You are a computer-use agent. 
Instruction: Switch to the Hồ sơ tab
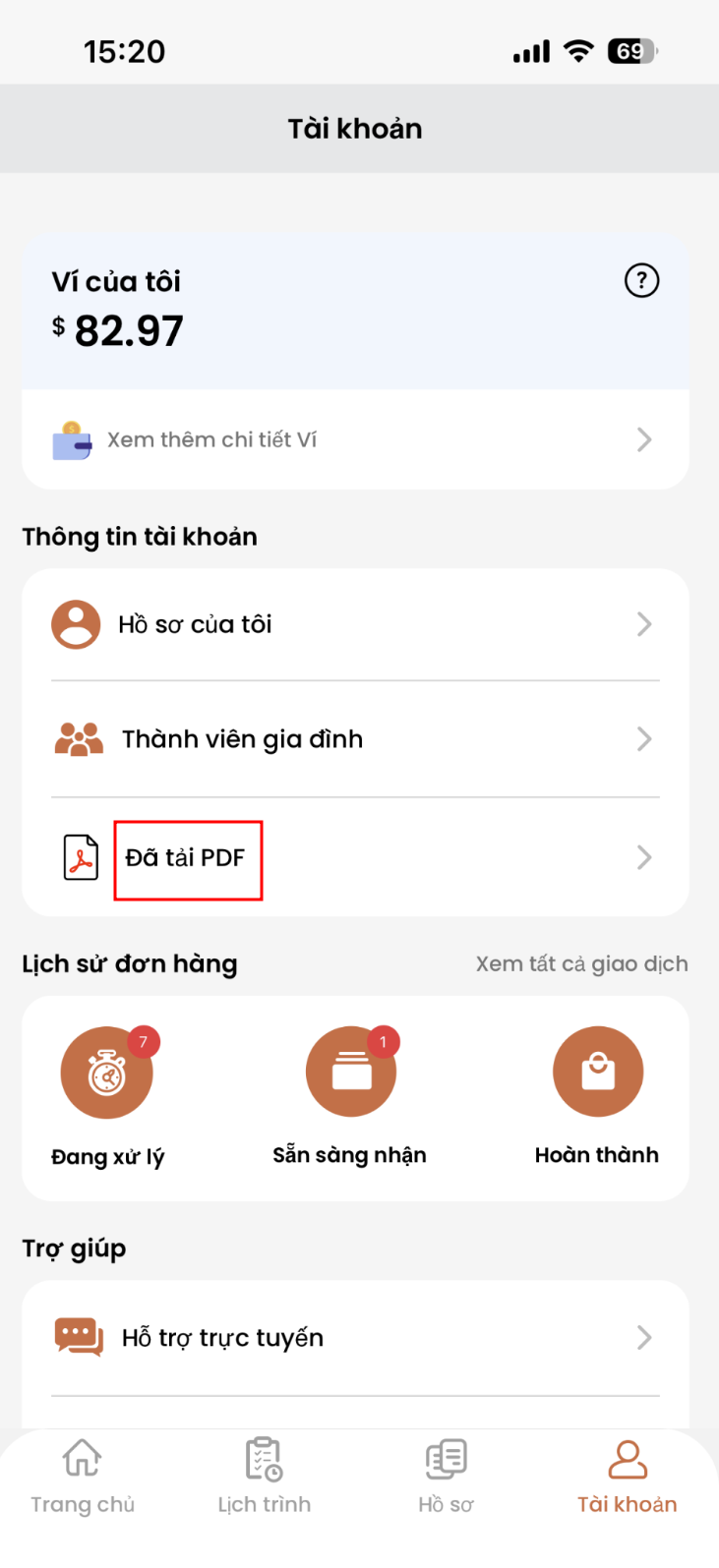point(446,1476)
